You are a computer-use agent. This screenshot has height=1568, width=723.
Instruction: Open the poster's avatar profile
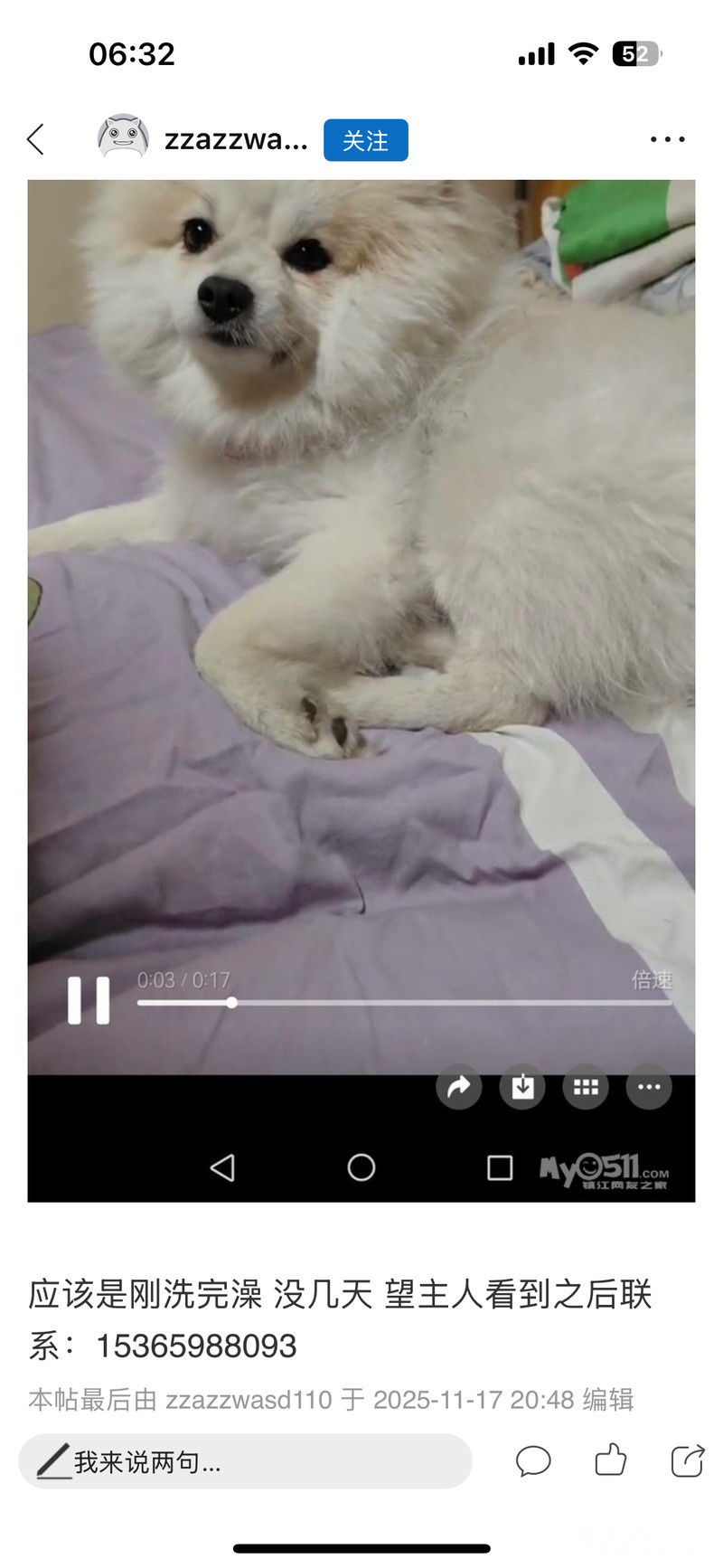pyautogui.click(x=123, y=137)
